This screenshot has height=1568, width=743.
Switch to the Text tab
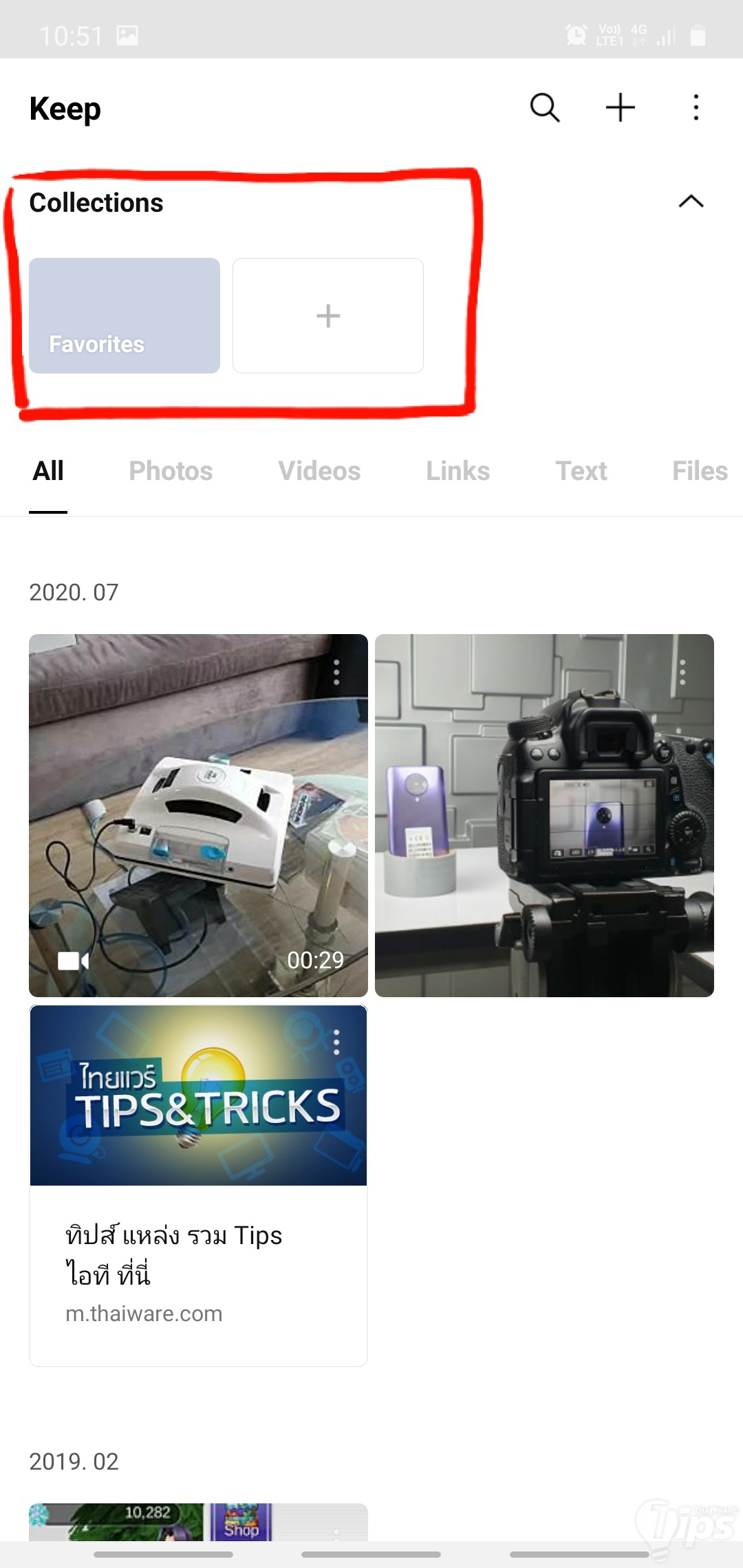coord(581,471)
